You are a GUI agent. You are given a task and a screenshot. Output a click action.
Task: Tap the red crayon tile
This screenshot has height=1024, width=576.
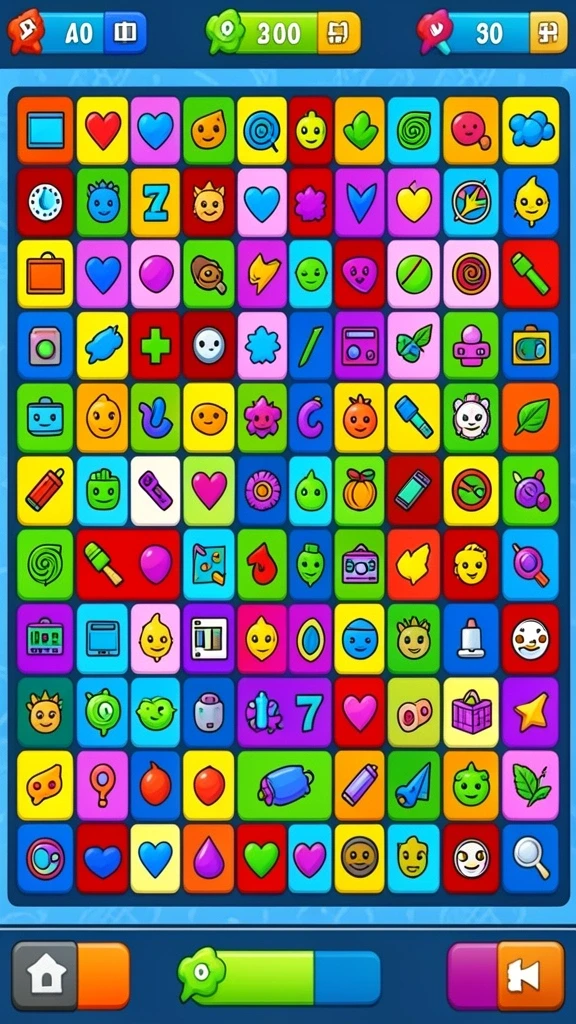click(45, 490)
